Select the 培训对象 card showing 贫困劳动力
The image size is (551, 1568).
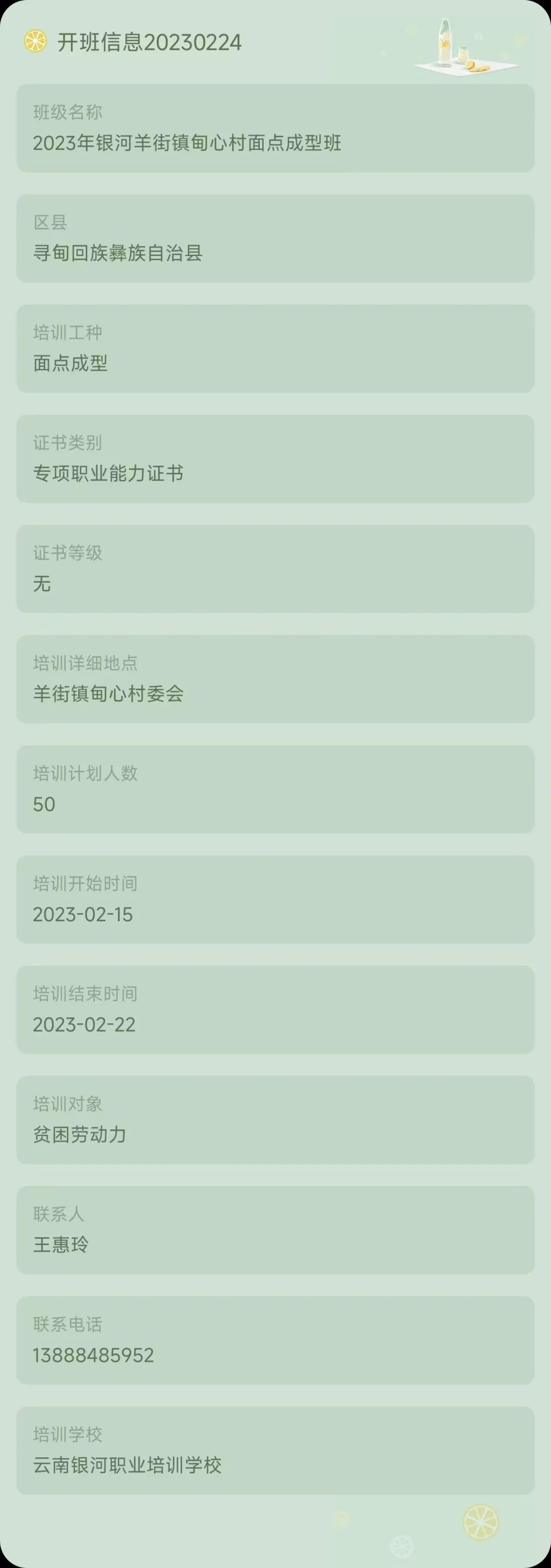pos(275,1120)
